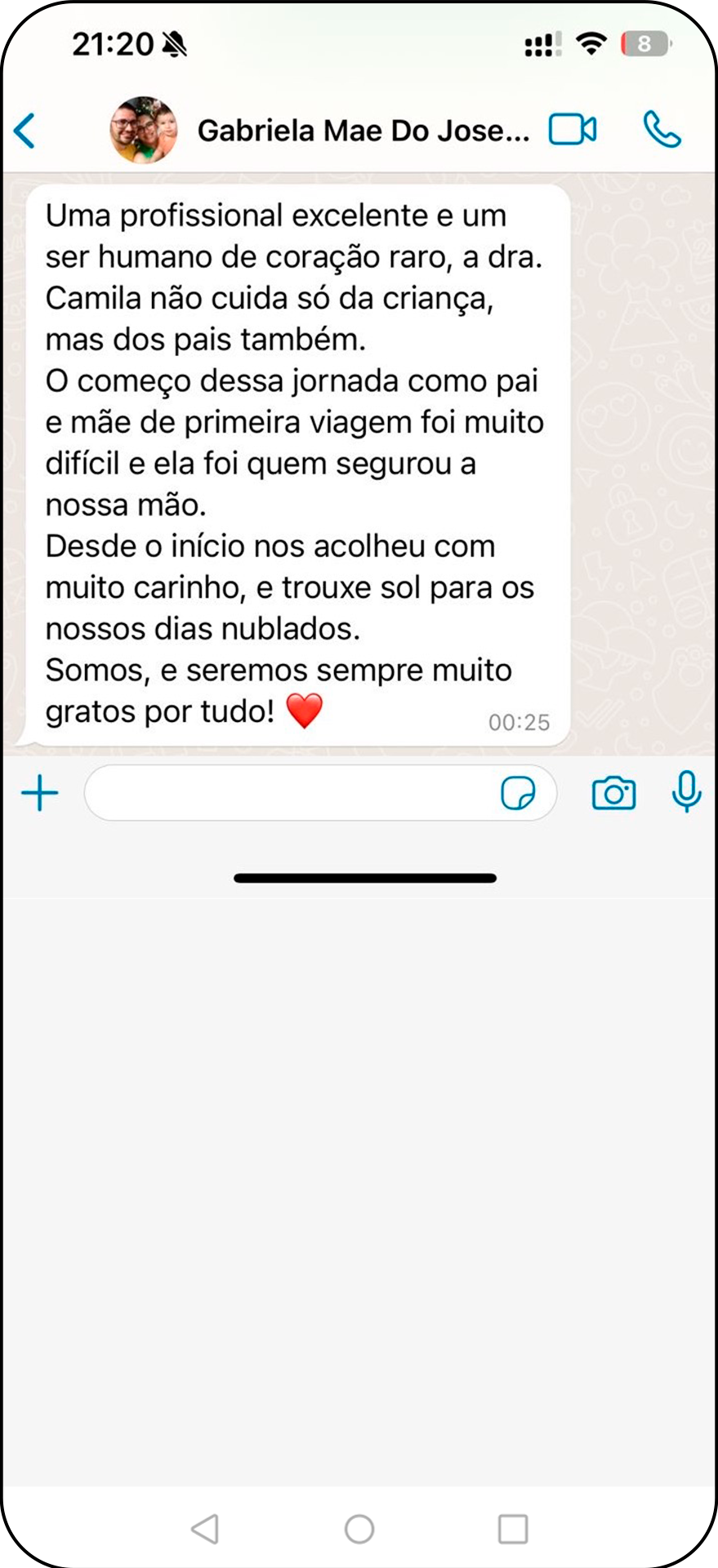Image resolution: width=718 pixels, height=1568 pixels.
Task: Tap the microphone to record voice message
Action: click(686, 791)
